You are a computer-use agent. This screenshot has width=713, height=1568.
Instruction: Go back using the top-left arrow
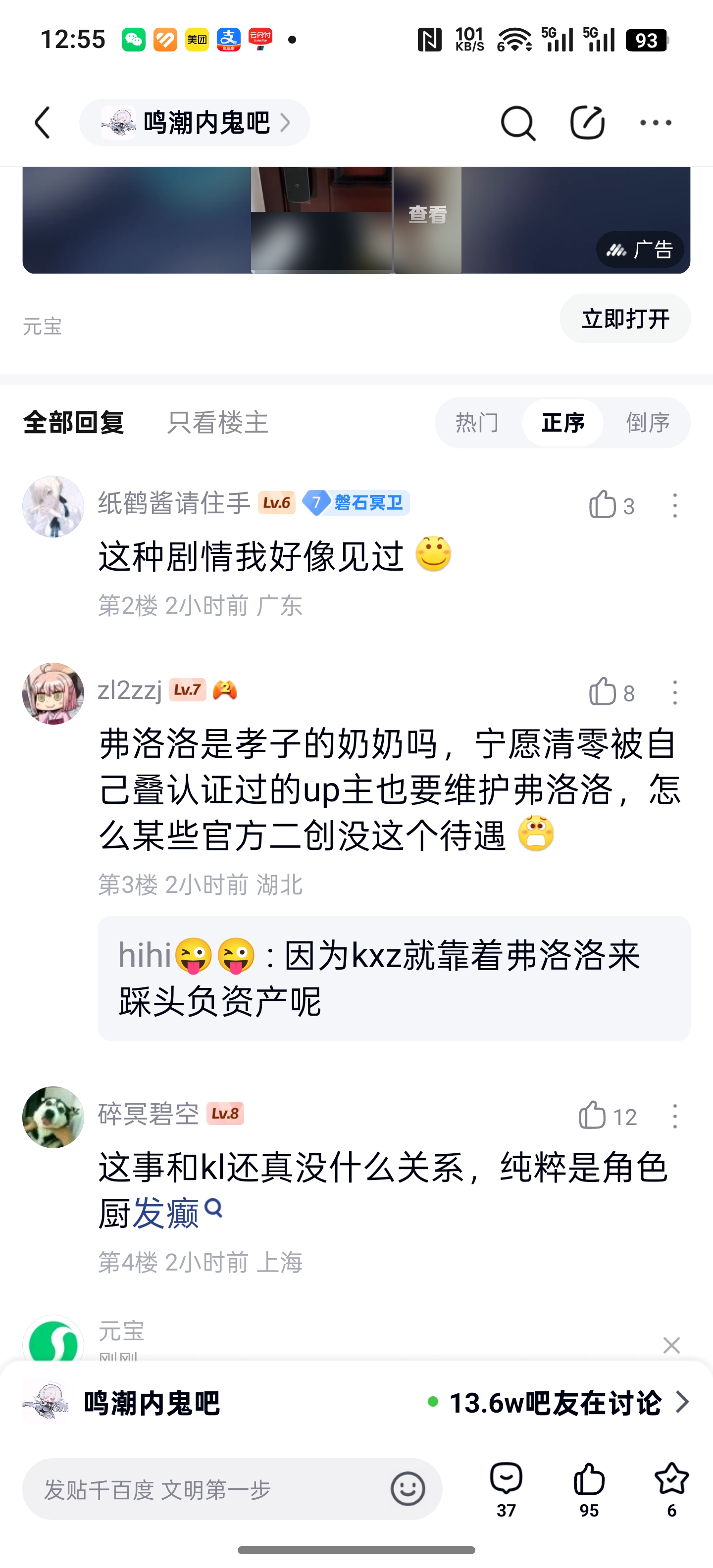[43, 123]
